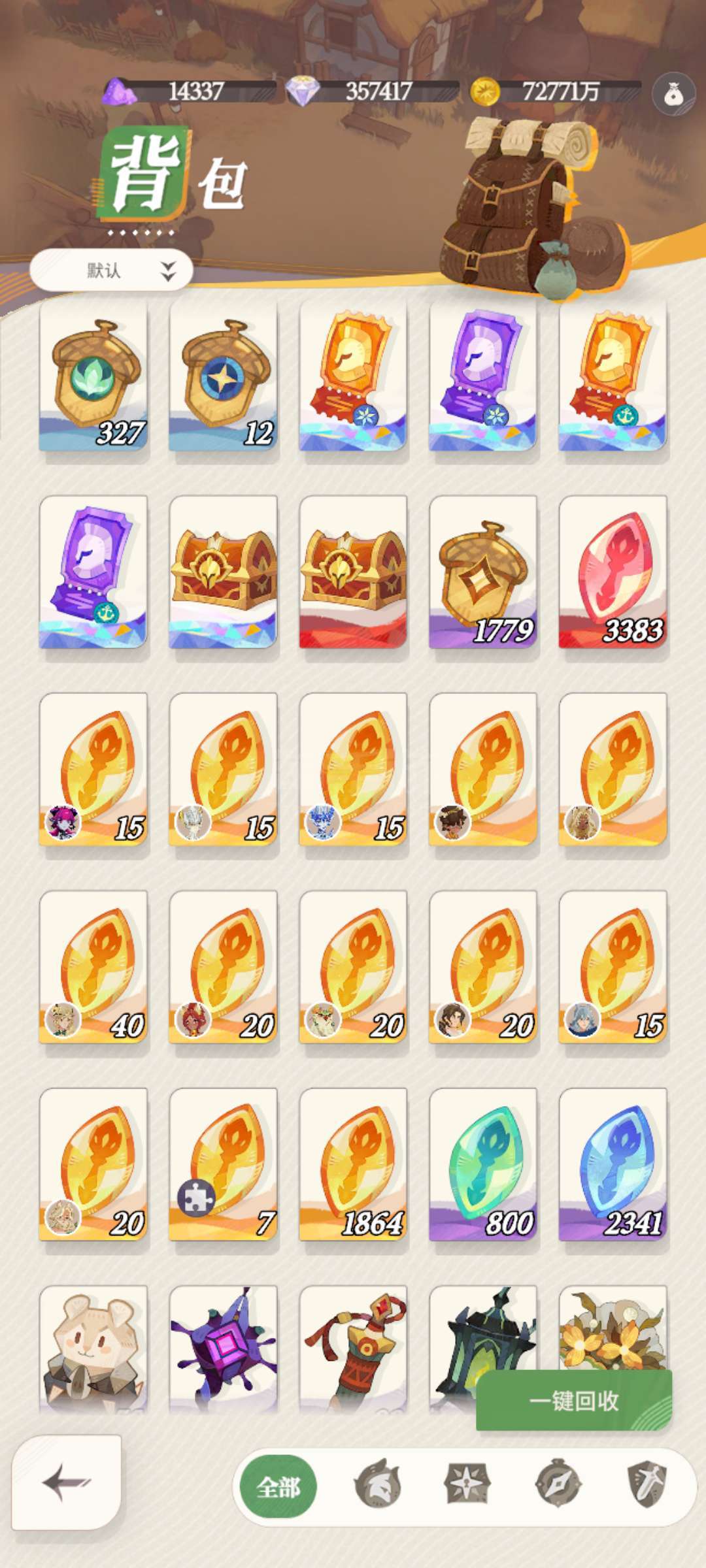This screenshot has height=1568, width=706.
Task: Open the purple spiky gem item
Action: point(223,1348)
